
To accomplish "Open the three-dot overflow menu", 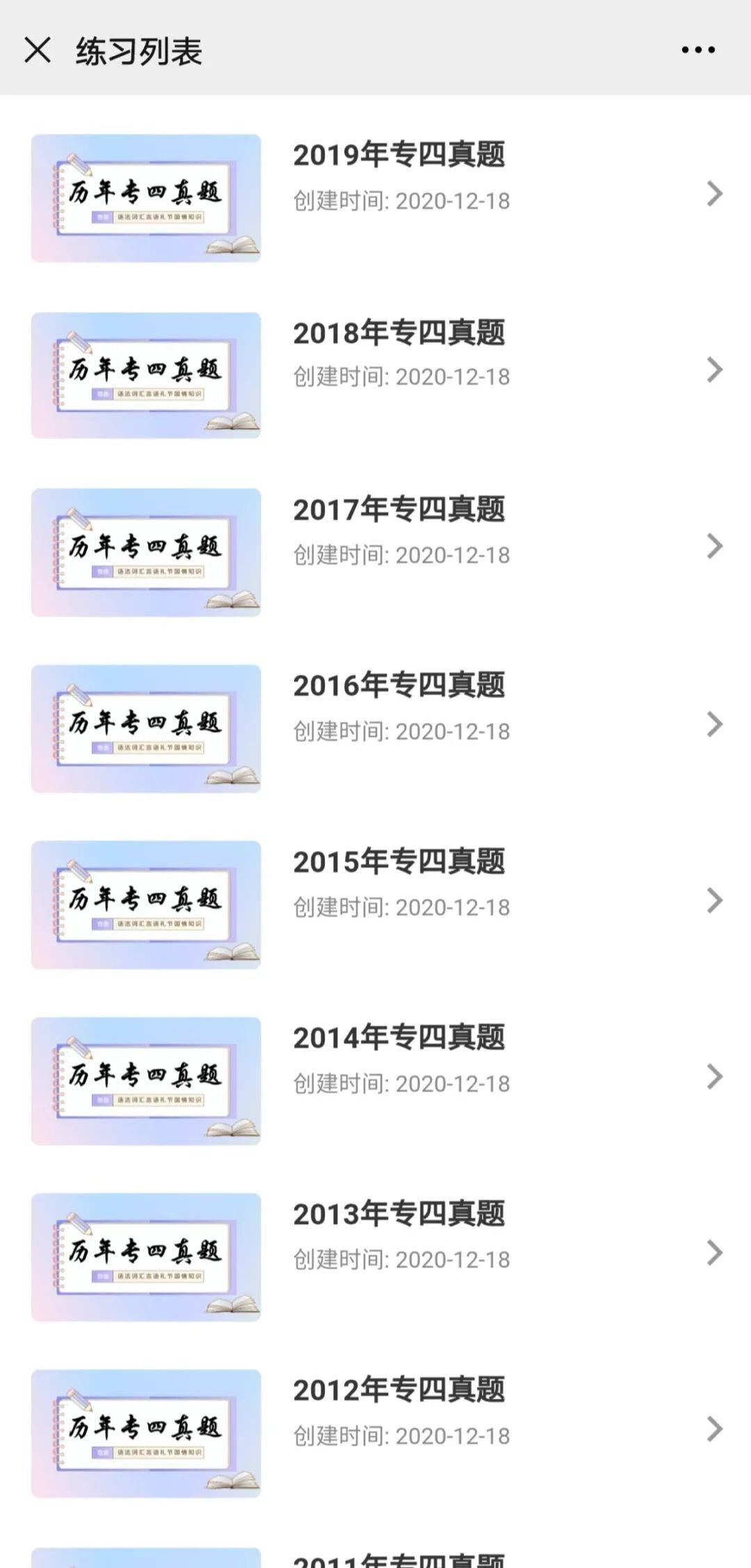I will click(698, 49).
